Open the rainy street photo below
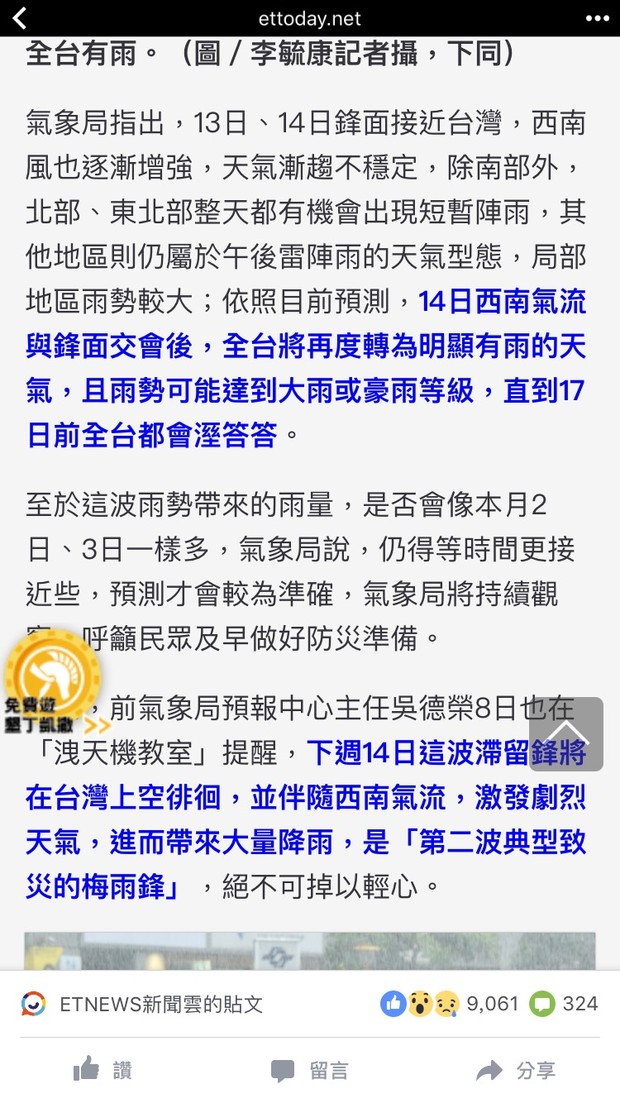This screenshot has width=620, height=1103. pos(310,951)
